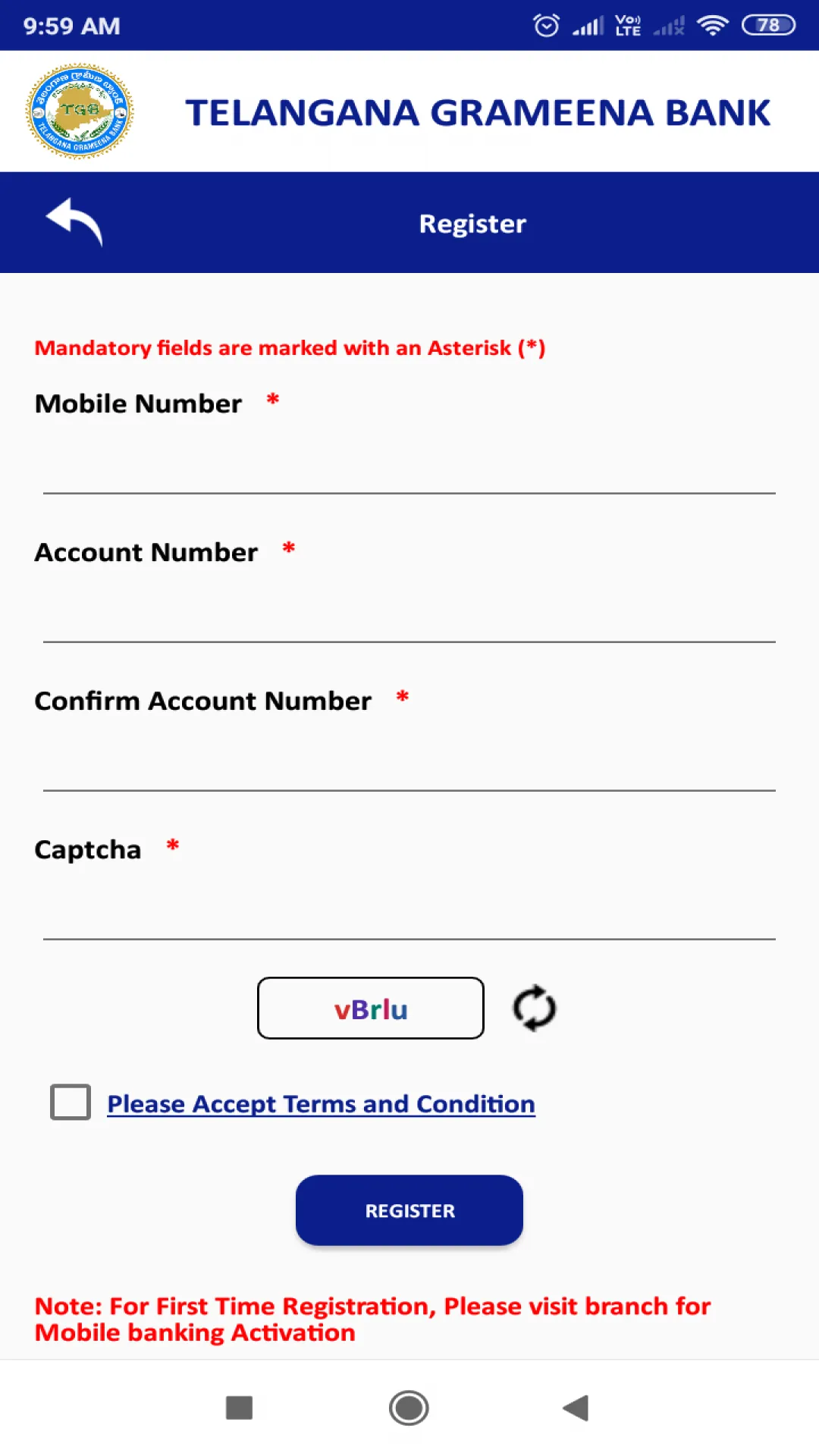The image size is (819, 1456).
Task: Click the Register title in blue header
Action: click(x=472, y=223)
